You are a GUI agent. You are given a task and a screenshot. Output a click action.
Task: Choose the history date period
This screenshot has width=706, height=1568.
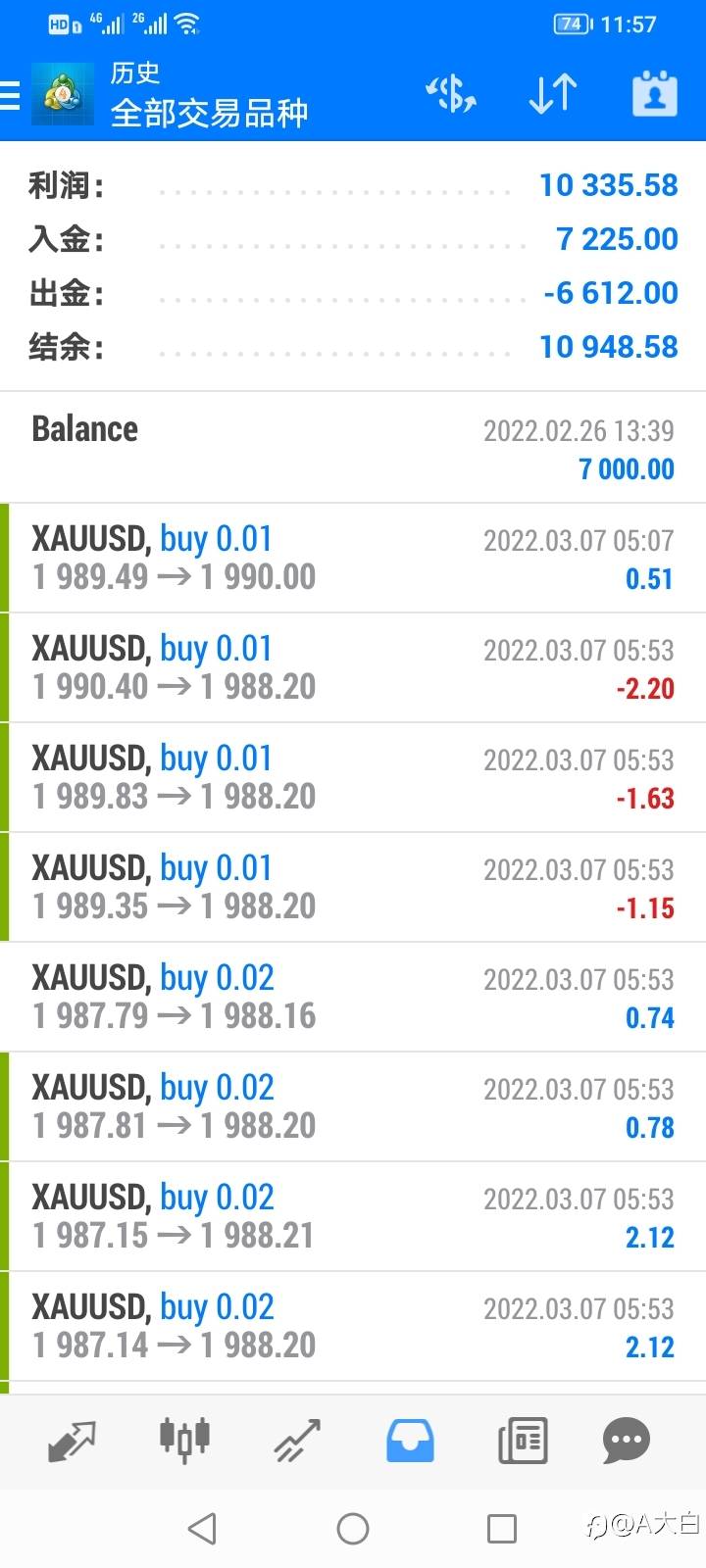[x=654, y=95]
